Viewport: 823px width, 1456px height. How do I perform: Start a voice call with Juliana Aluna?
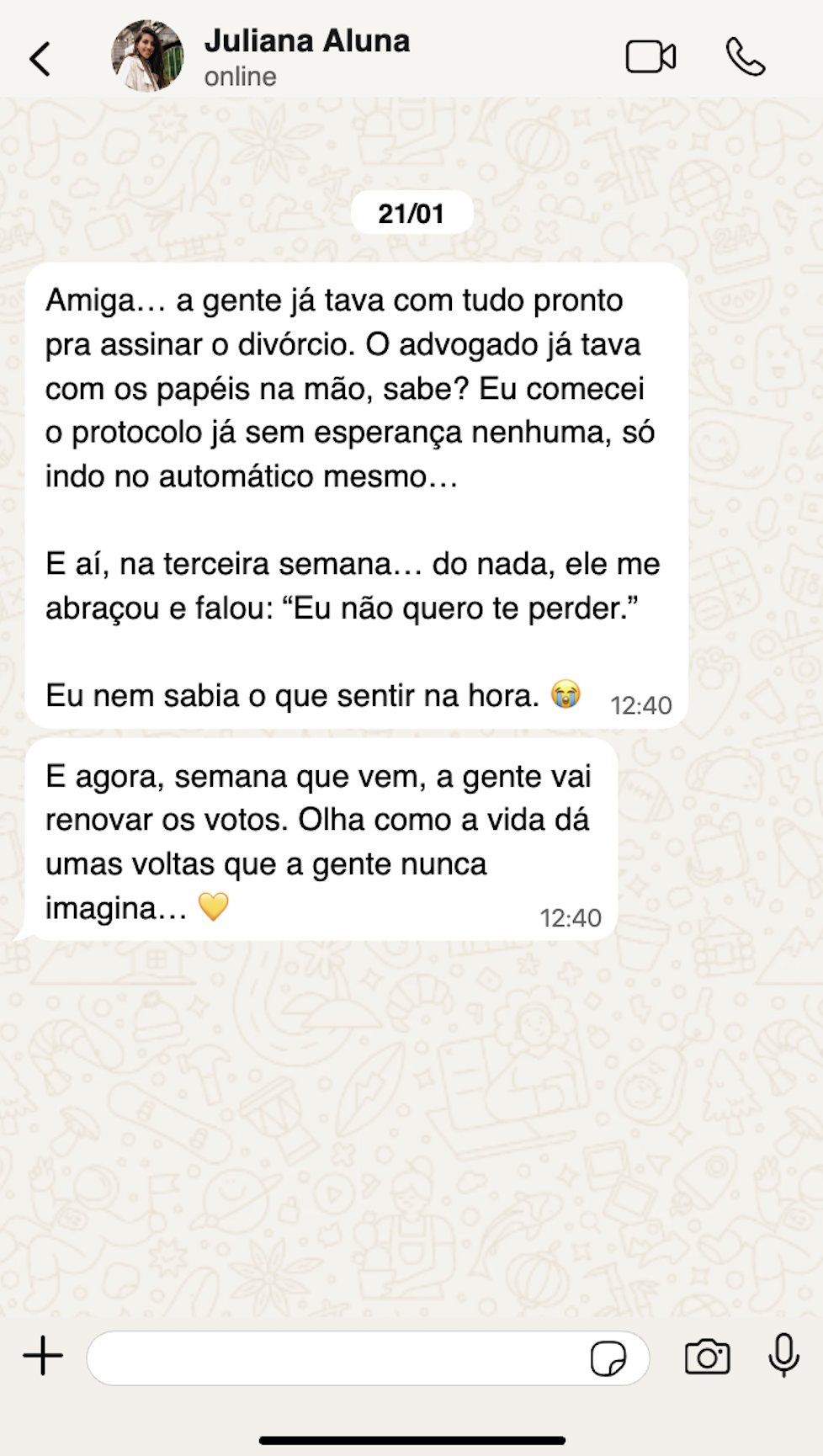coord(746,57)
